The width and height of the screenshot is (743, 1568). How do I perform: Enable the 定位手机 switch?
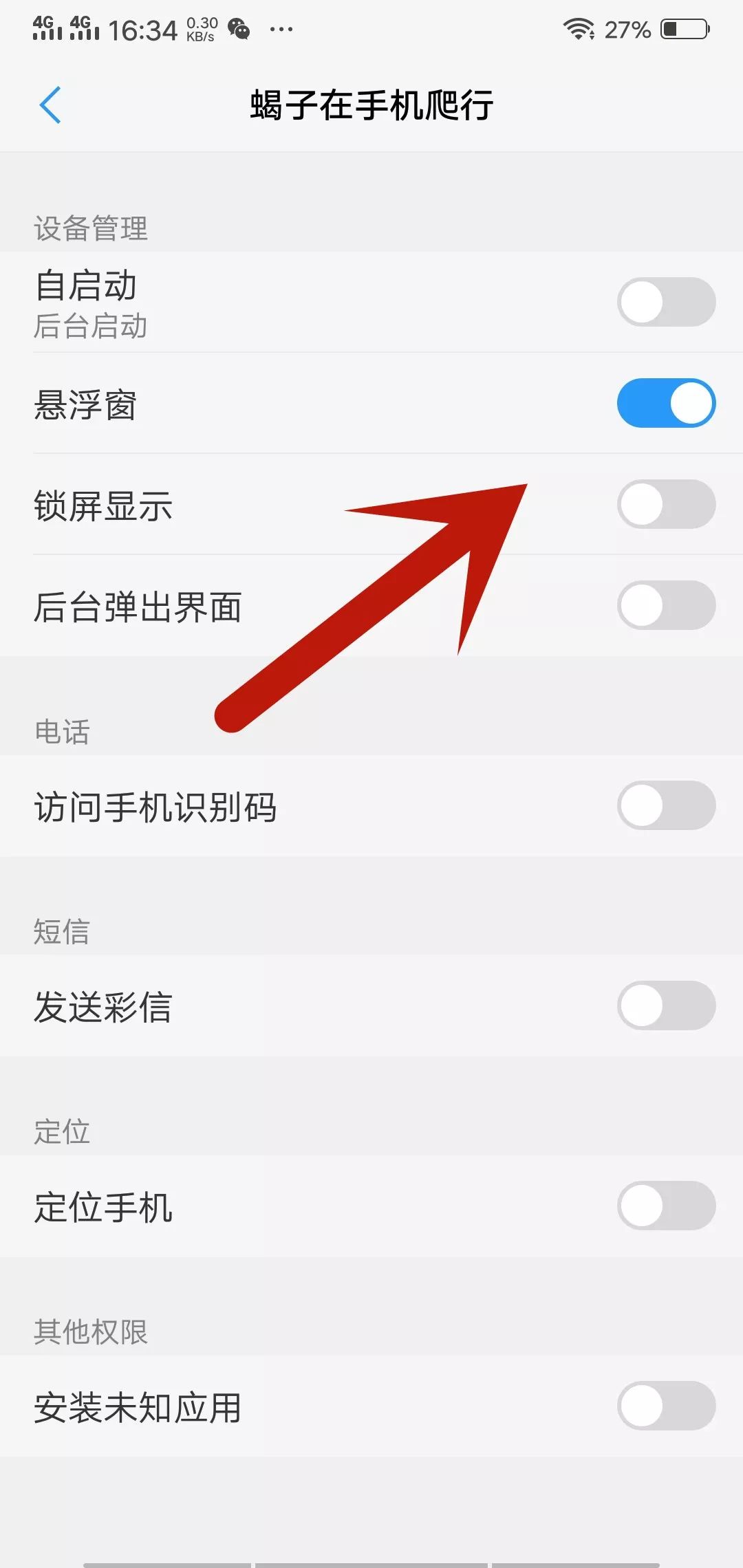[665, 1206]
